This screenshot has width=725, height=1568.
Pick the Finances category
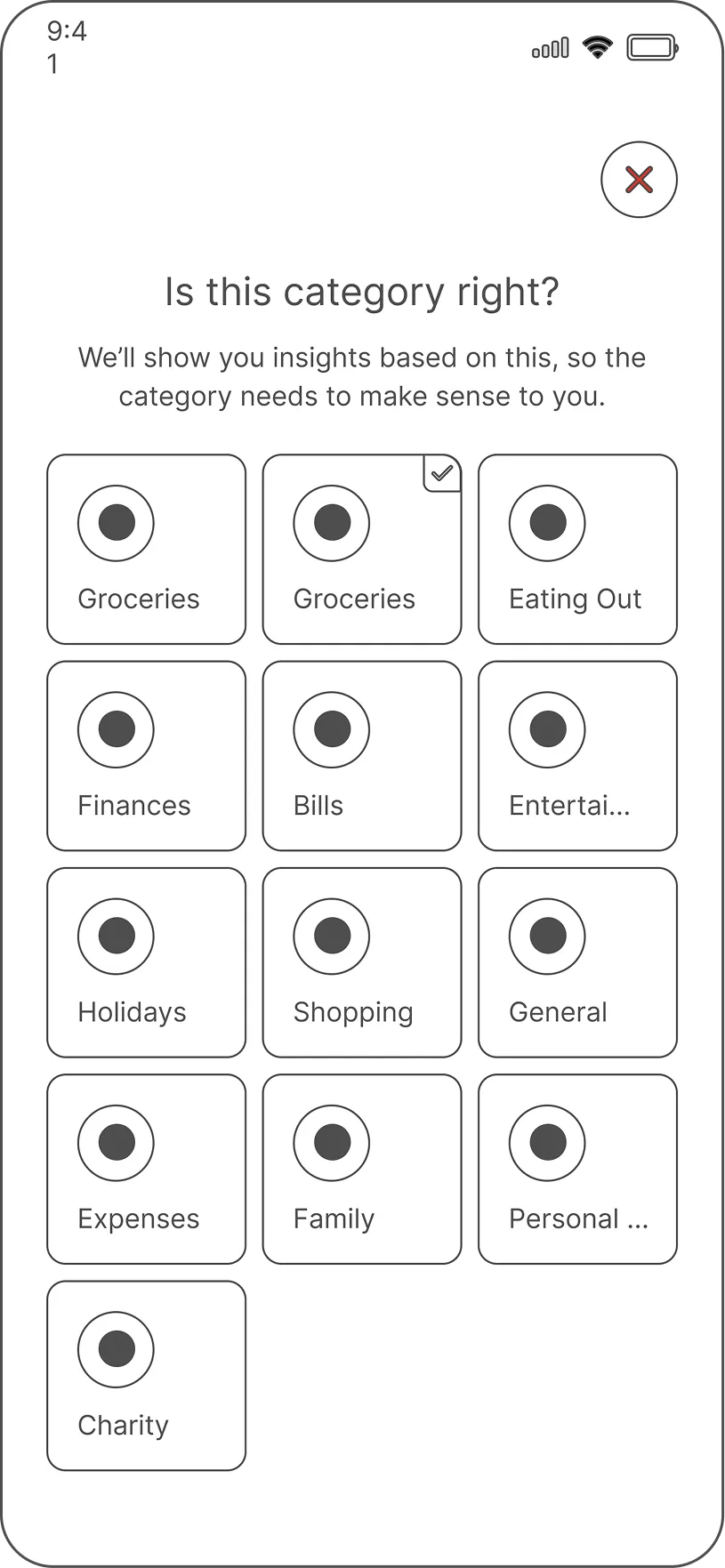pyautogui.click(x=146, y=755)
